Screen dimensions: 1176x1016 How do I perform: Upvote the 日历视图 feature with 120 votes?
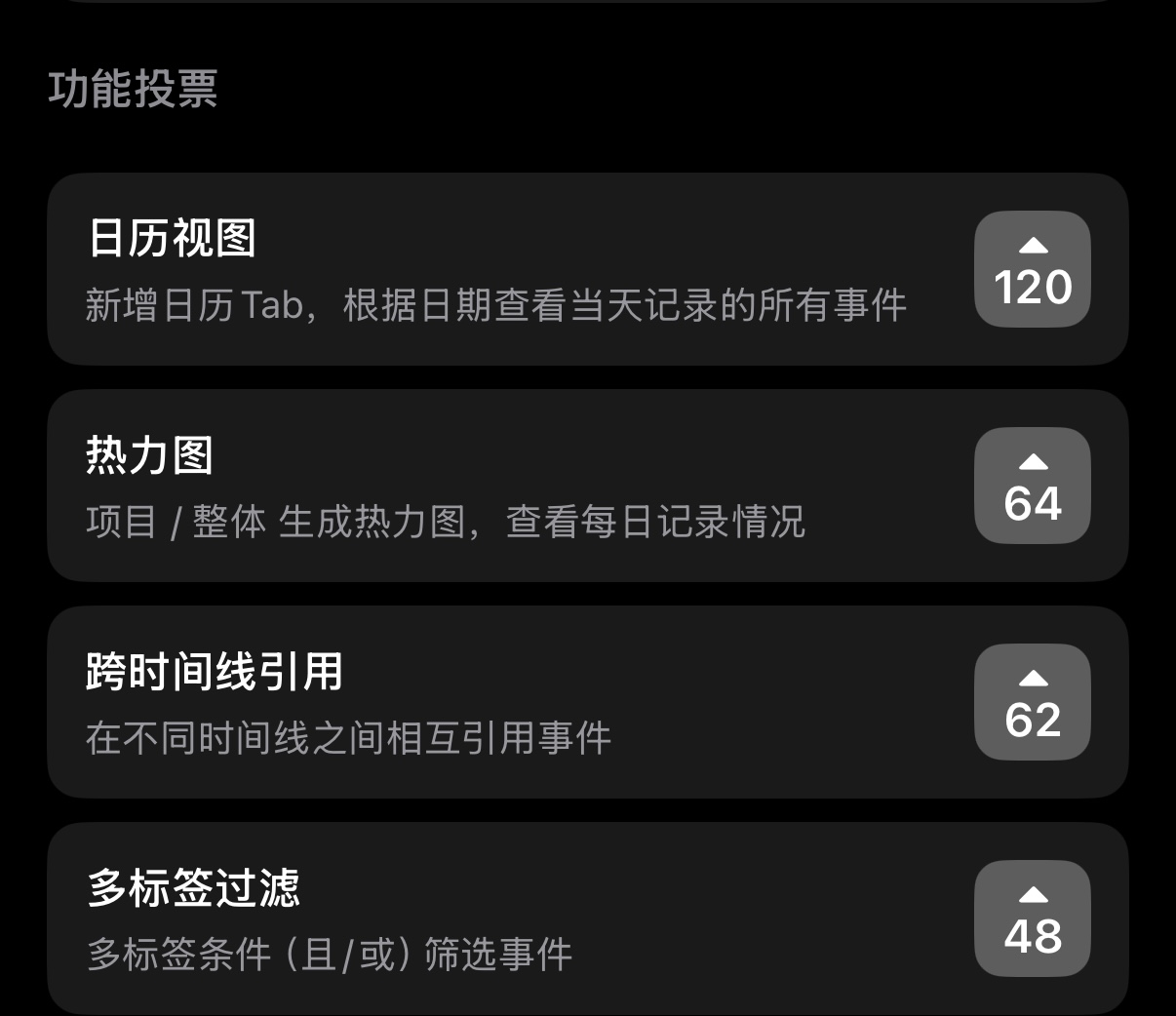click(1032, 269)
